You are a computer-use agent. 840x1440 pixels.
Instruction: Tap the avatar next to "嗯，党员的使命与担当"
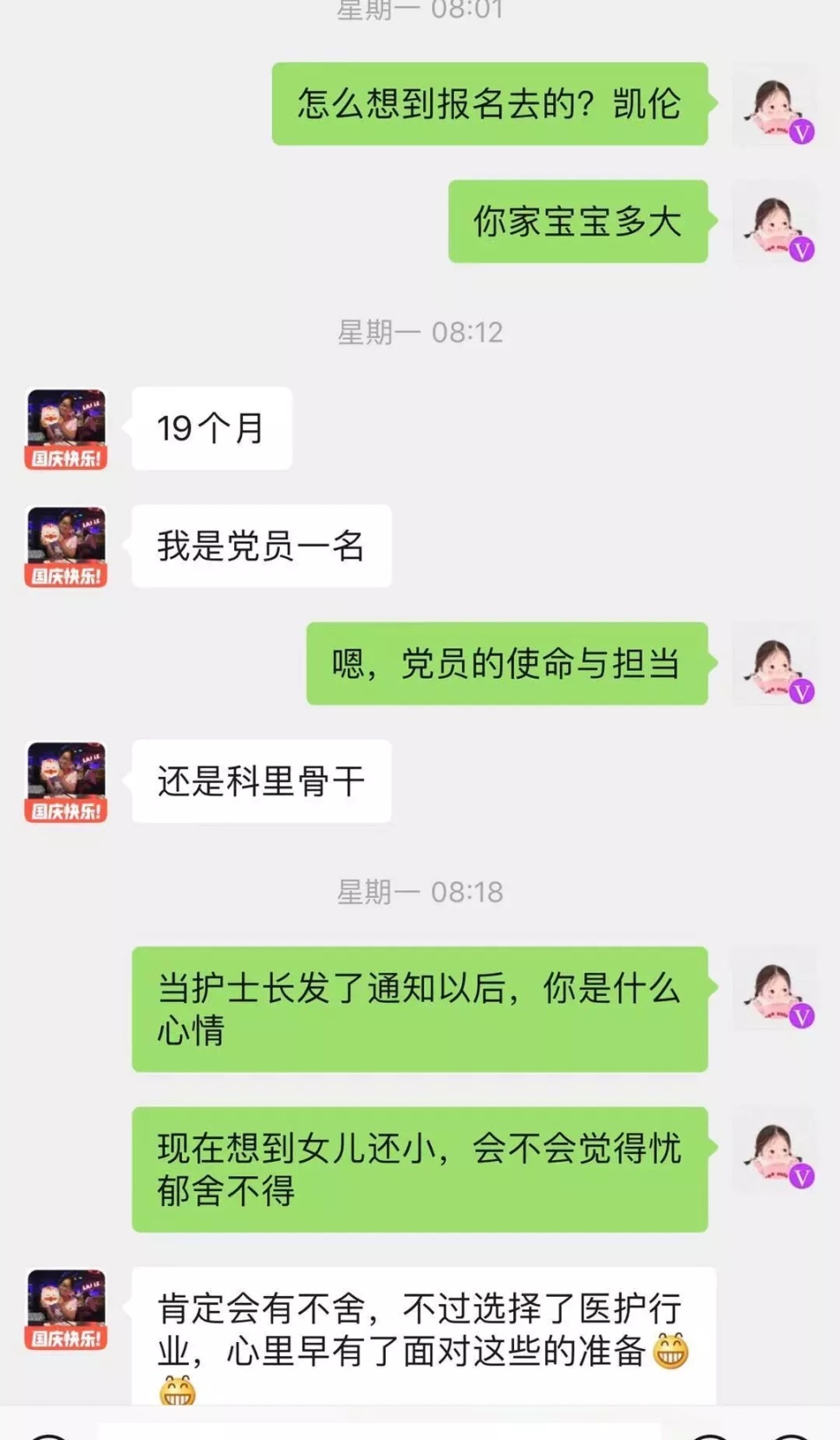coord(774,664)
